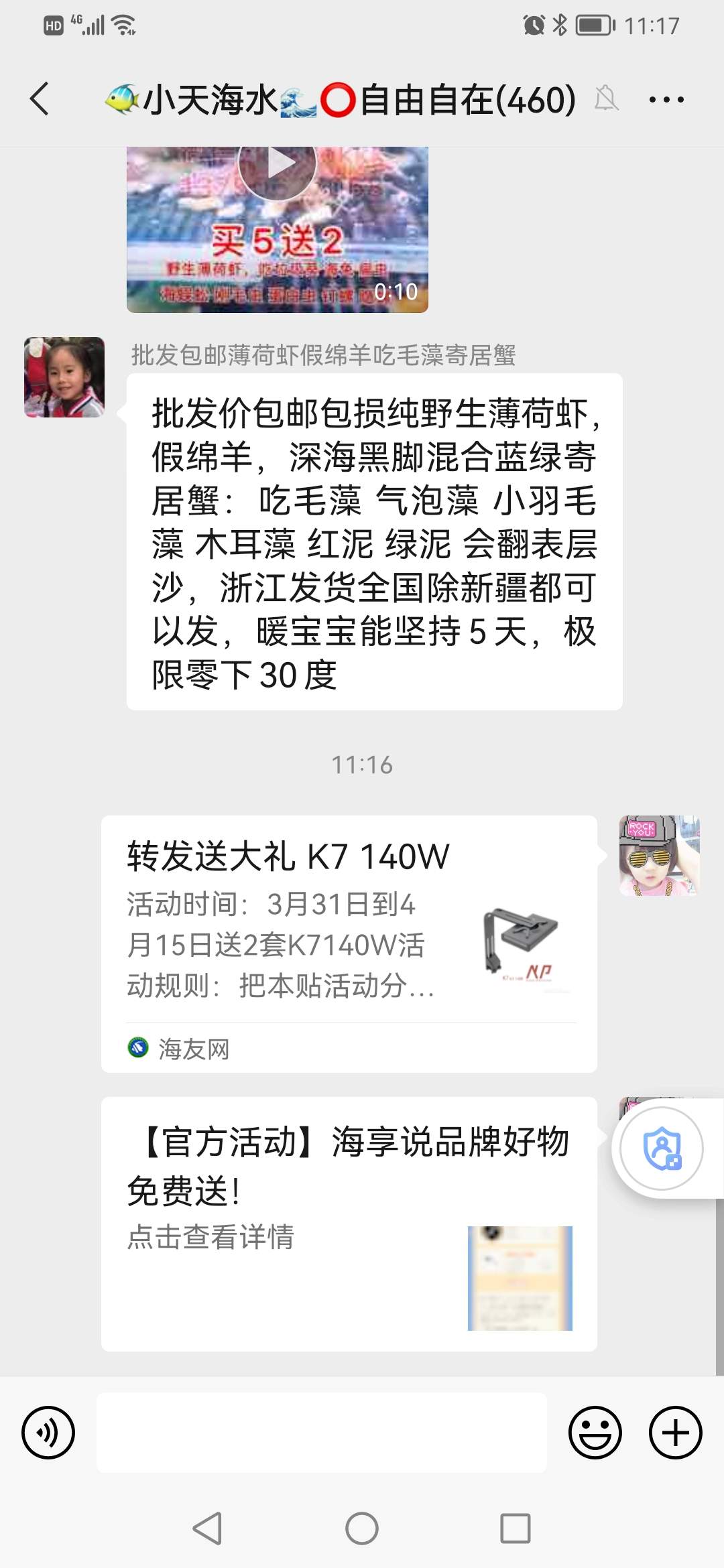Viewport: 724px width, 1568px height.
Task: View the sunglasses avatar sender's profile
Action: tap(659, 856)
